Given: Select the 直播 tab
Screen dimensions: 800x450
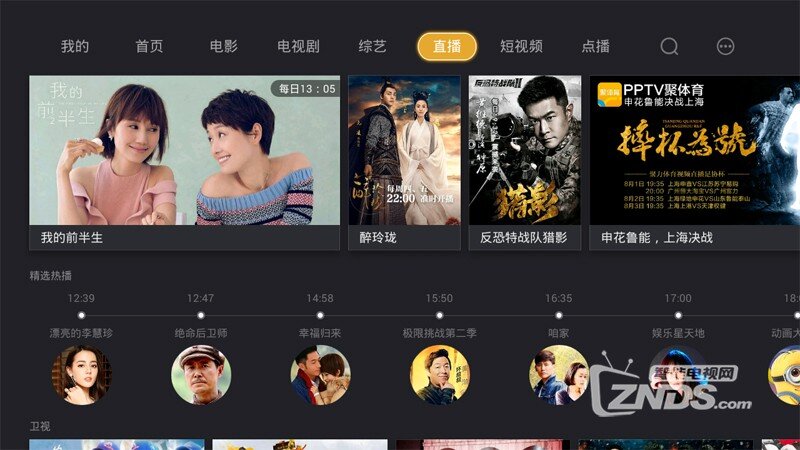Looking at the screenshot, I should pos(447,46).
